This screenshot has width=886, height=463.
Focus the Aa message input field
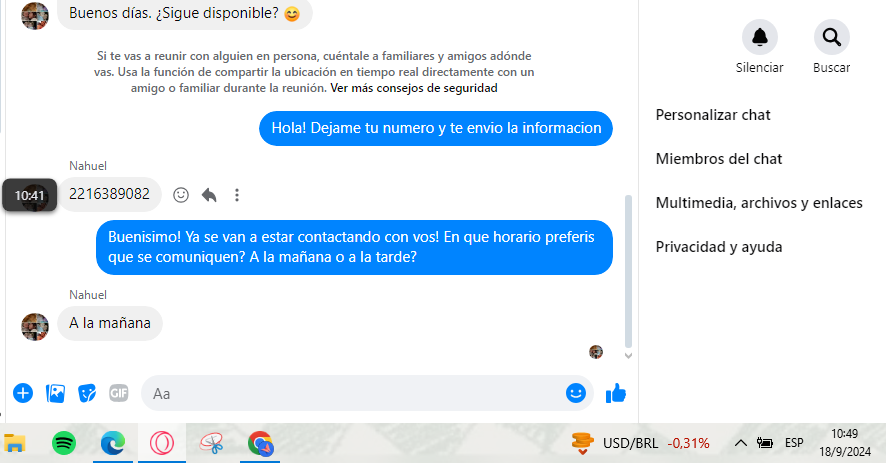350,394
